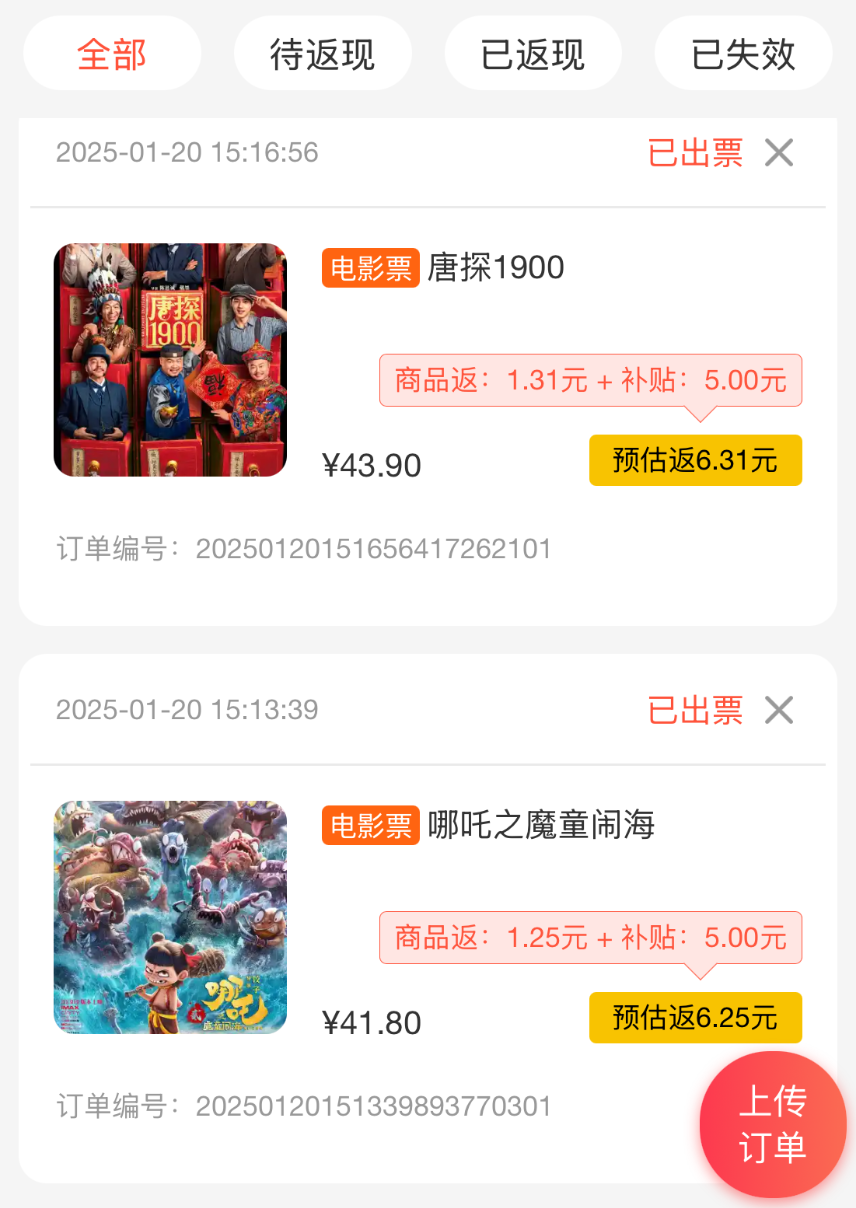856x1208 pixels.
Task: Select the 已返现 filter tab
Action: coord(533,53)
